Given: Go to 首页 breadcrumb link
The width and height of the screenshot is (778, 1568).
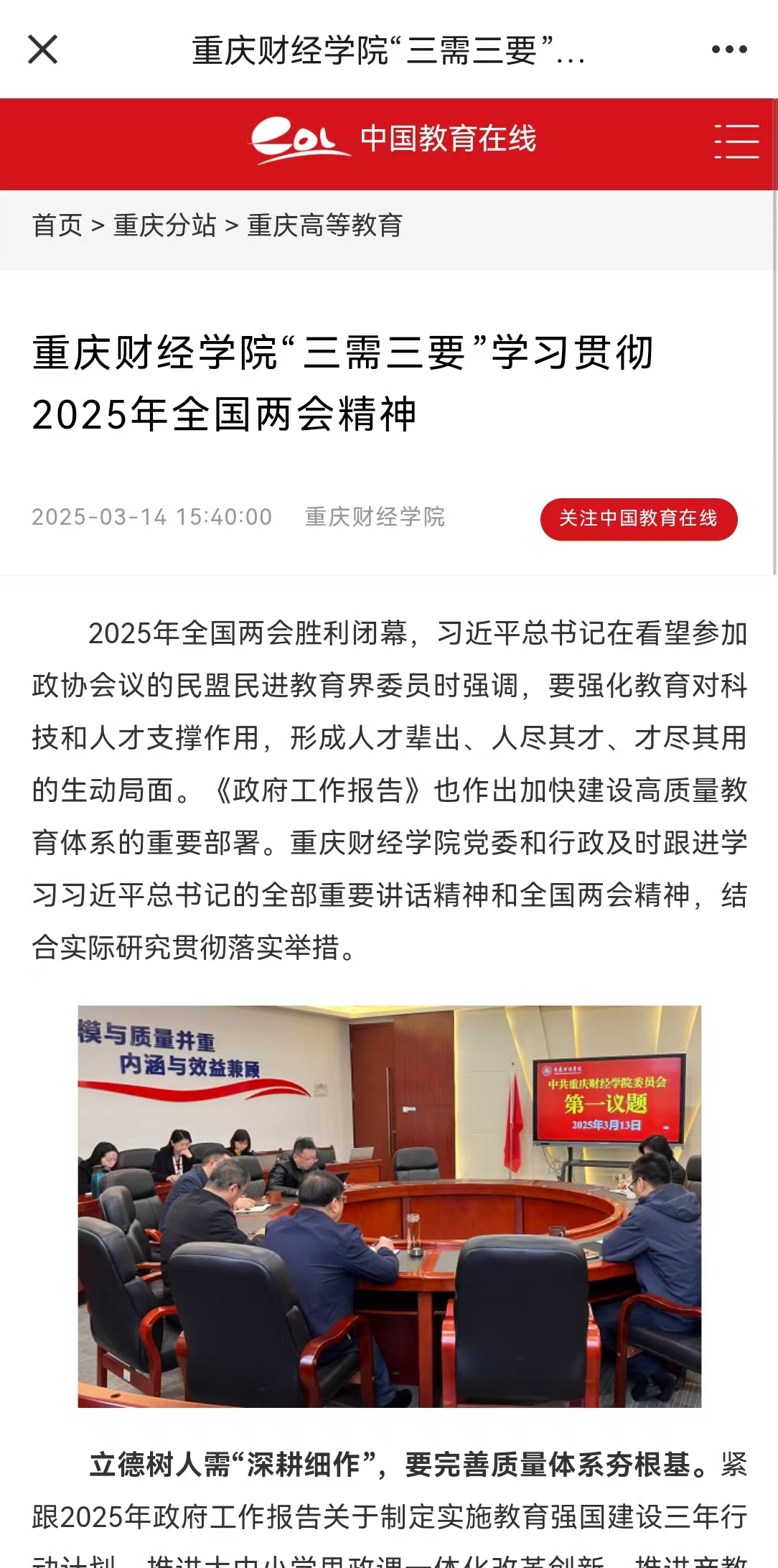Looking at the screenshot, I should click(x=57, y=225).
